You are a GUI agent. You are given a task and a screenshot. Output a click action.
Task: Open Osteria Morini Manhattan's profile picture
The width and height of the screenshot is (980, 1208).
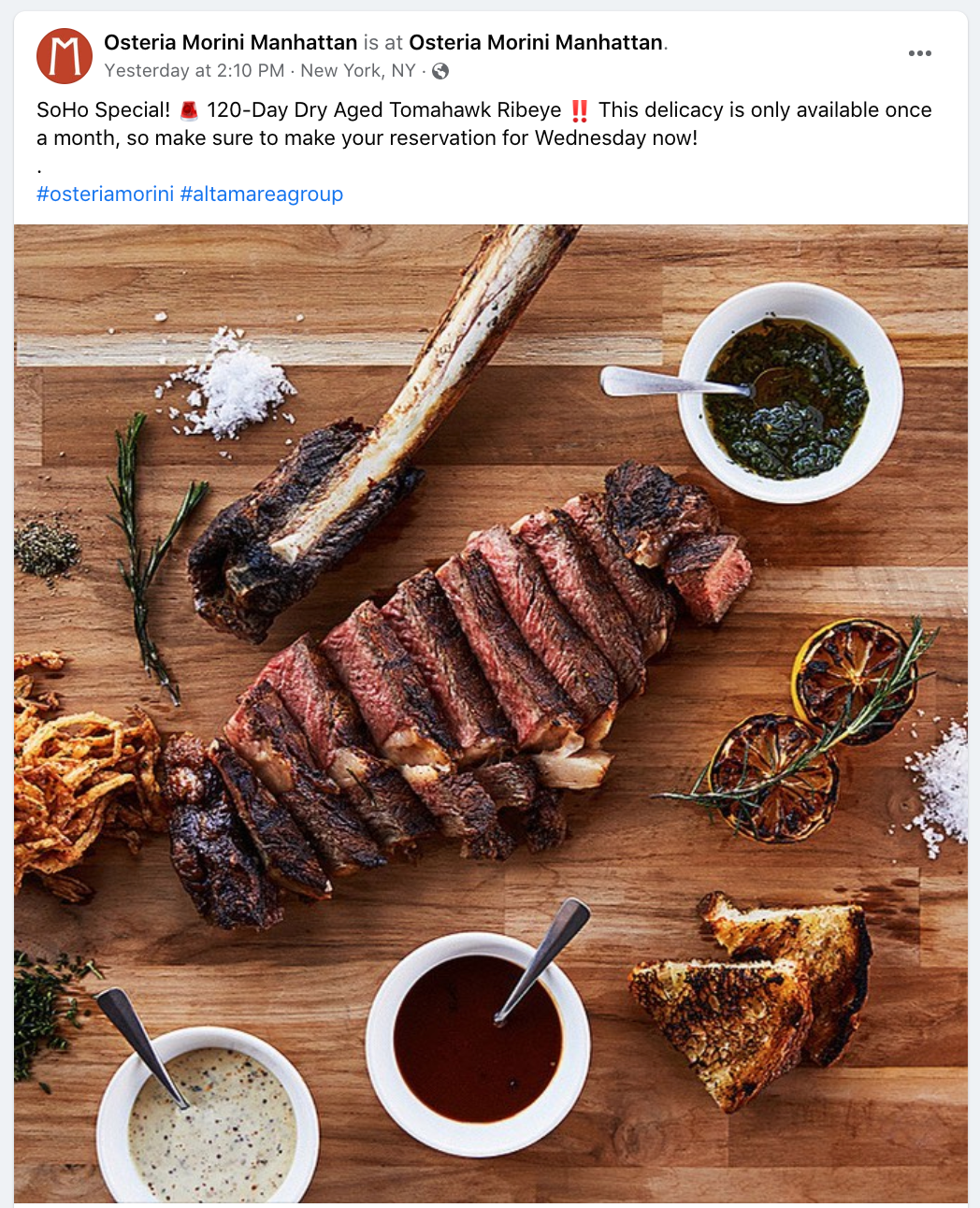(65, 56)
